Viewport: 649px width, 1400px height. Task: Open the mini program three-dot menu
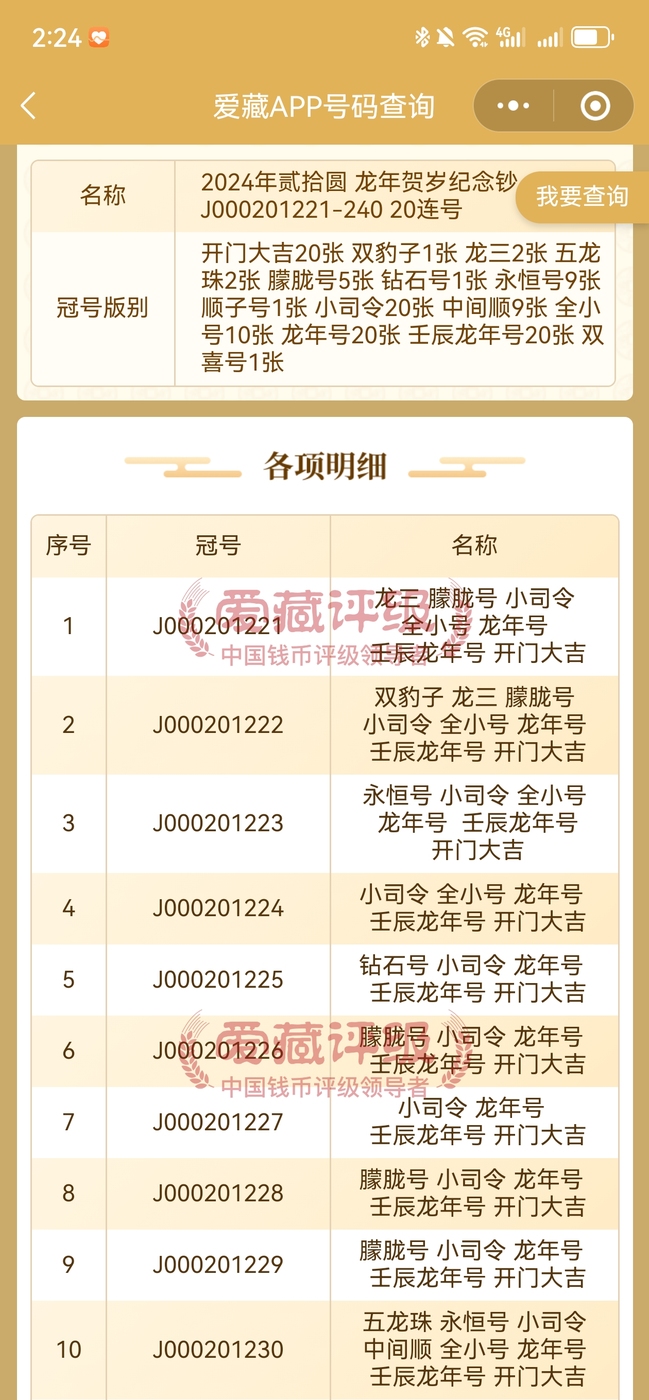coord(514,106)
